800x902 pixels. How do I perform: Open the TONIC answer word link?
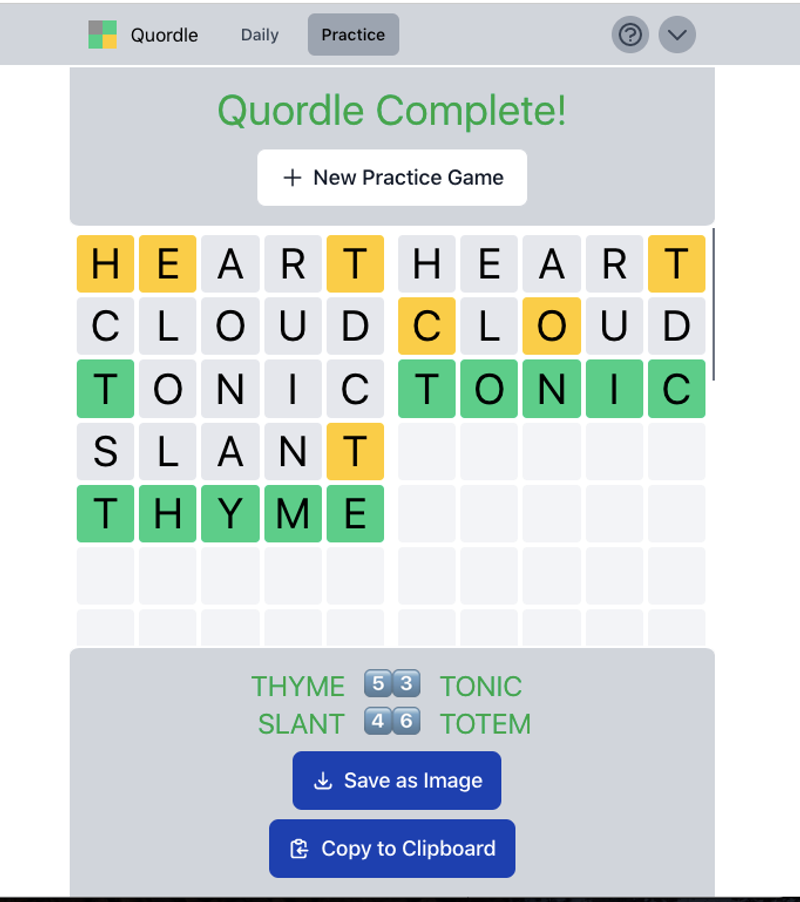coord(481,687)
